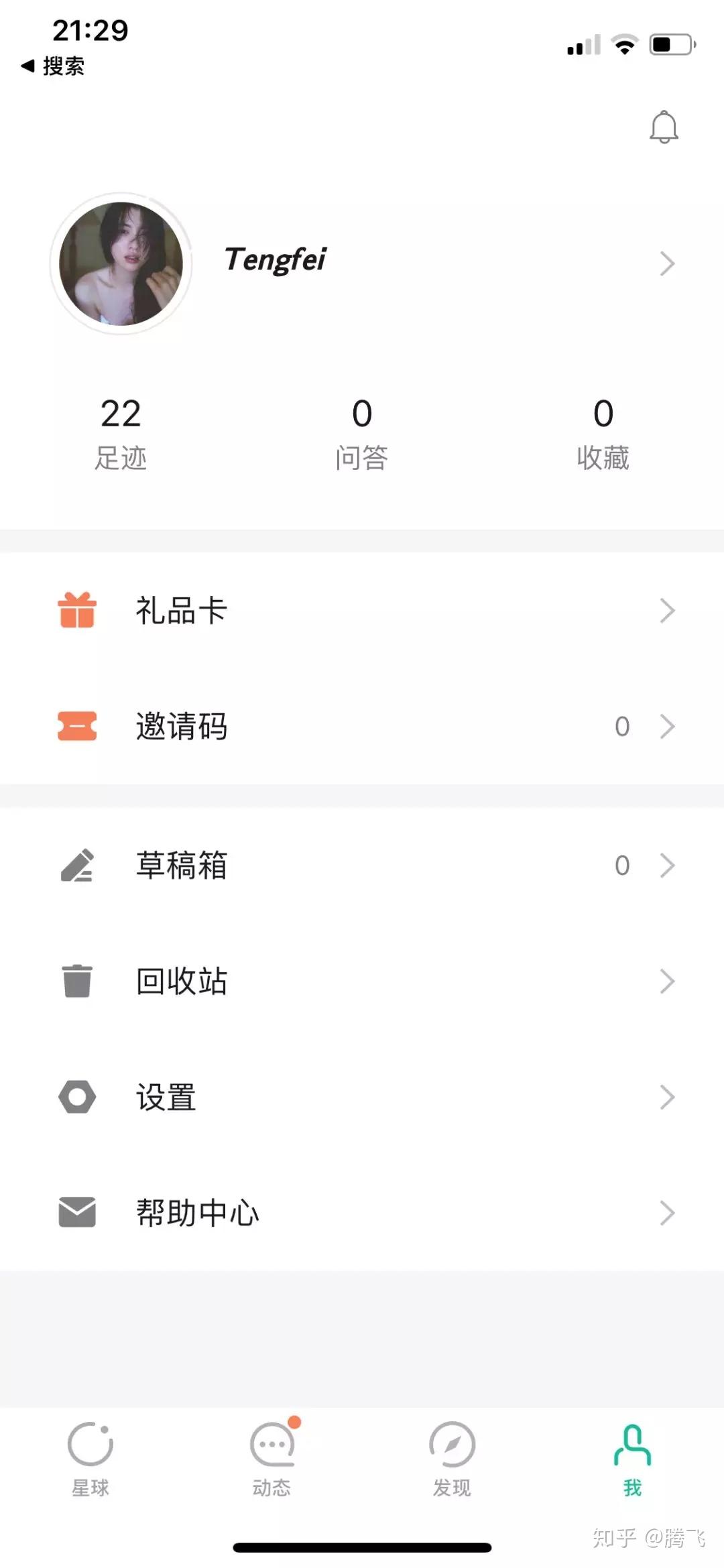This screenshot has height=1568, width=724.
Task: Open the 回收站 recycle bin
Action: coord(362,981)
